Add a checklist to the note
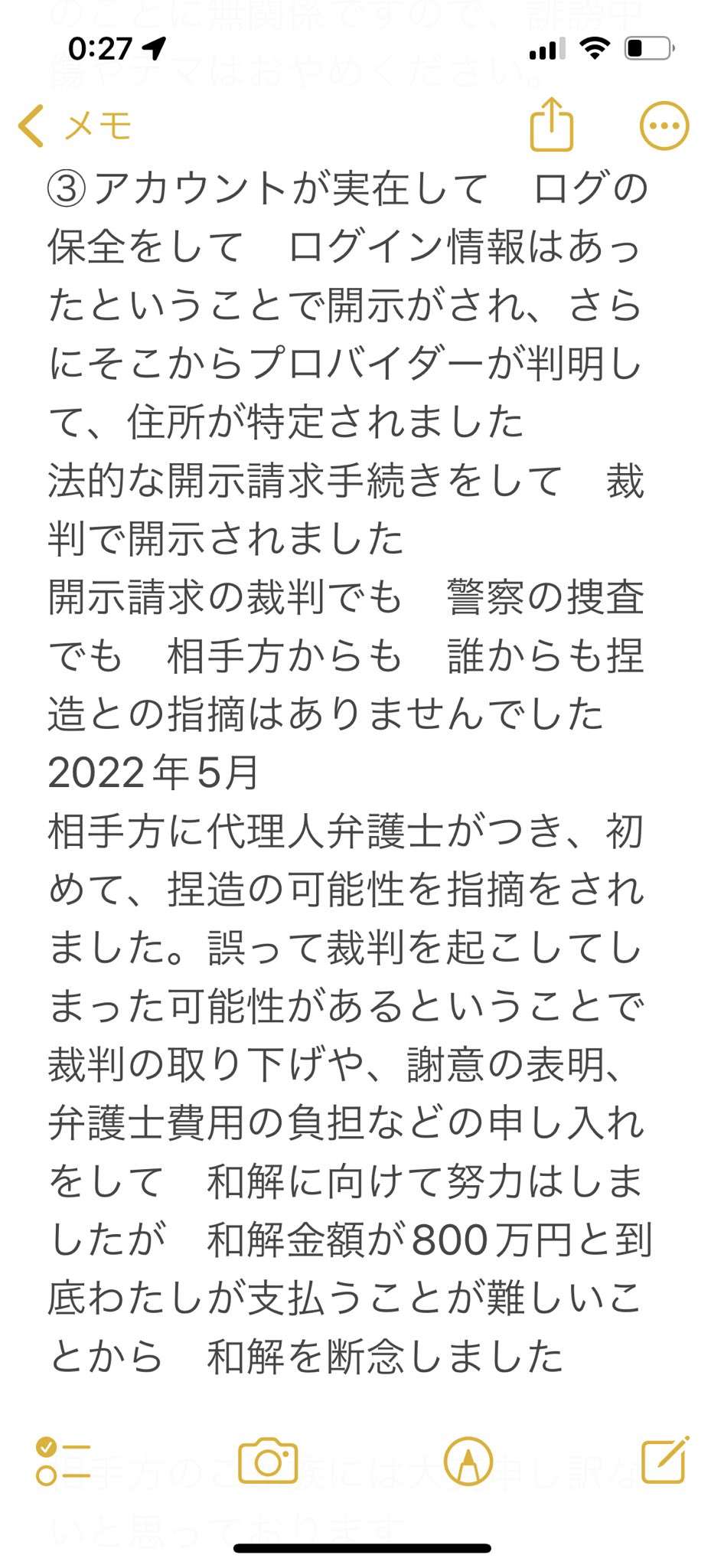The image size is (724, 1568). point(63,1462)
